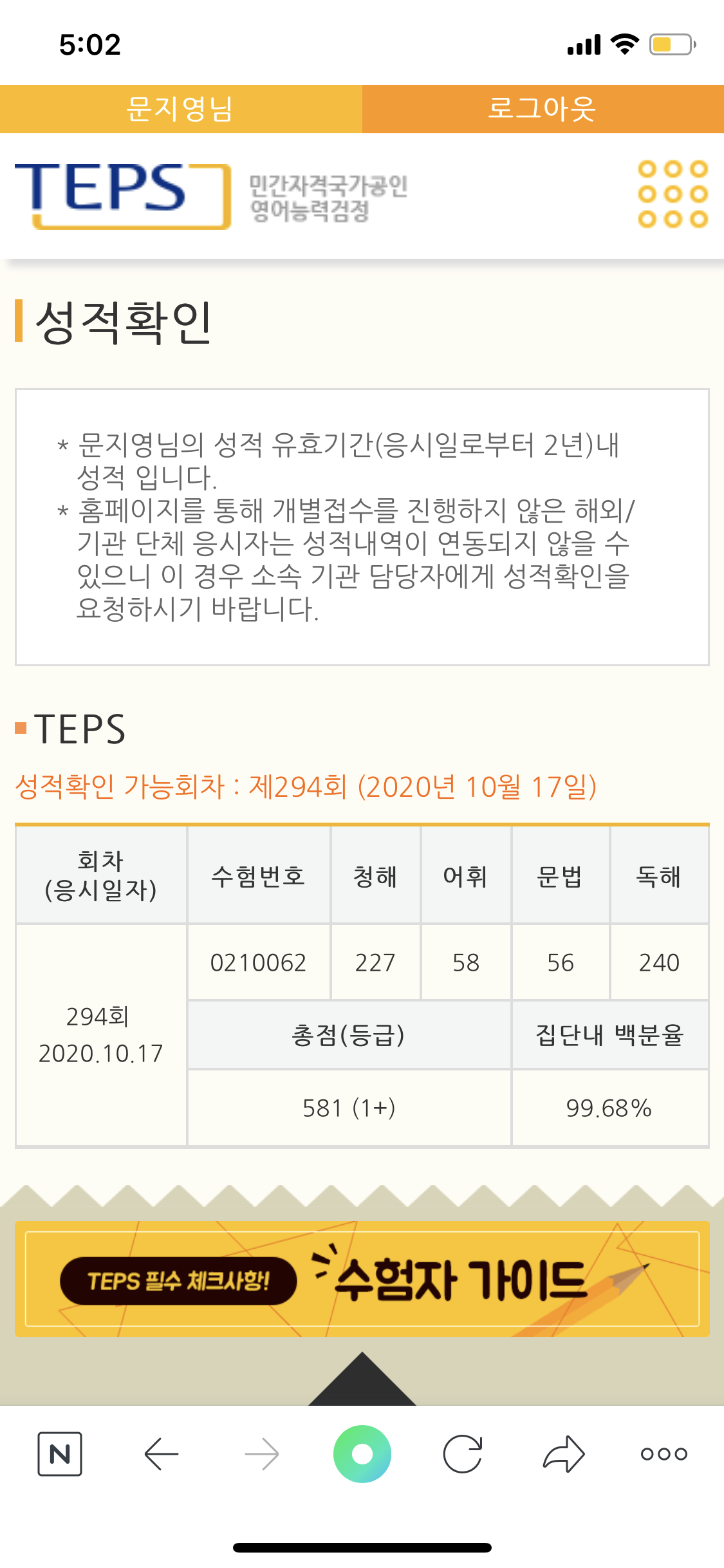Reload the current page
724x1568 pixels.
(463, 1453)
